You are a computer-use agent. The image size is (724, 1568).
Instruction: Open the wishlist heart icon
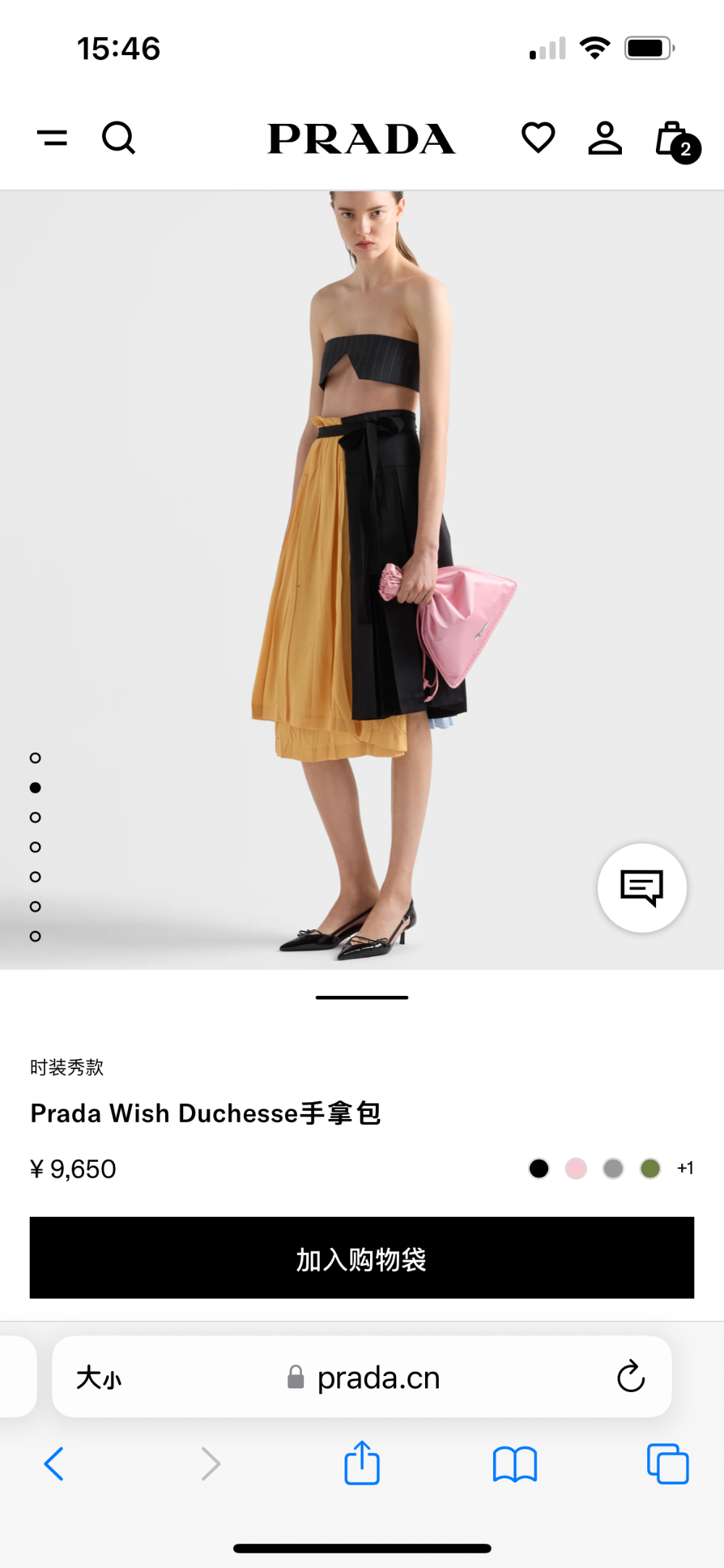click(538, 137)
